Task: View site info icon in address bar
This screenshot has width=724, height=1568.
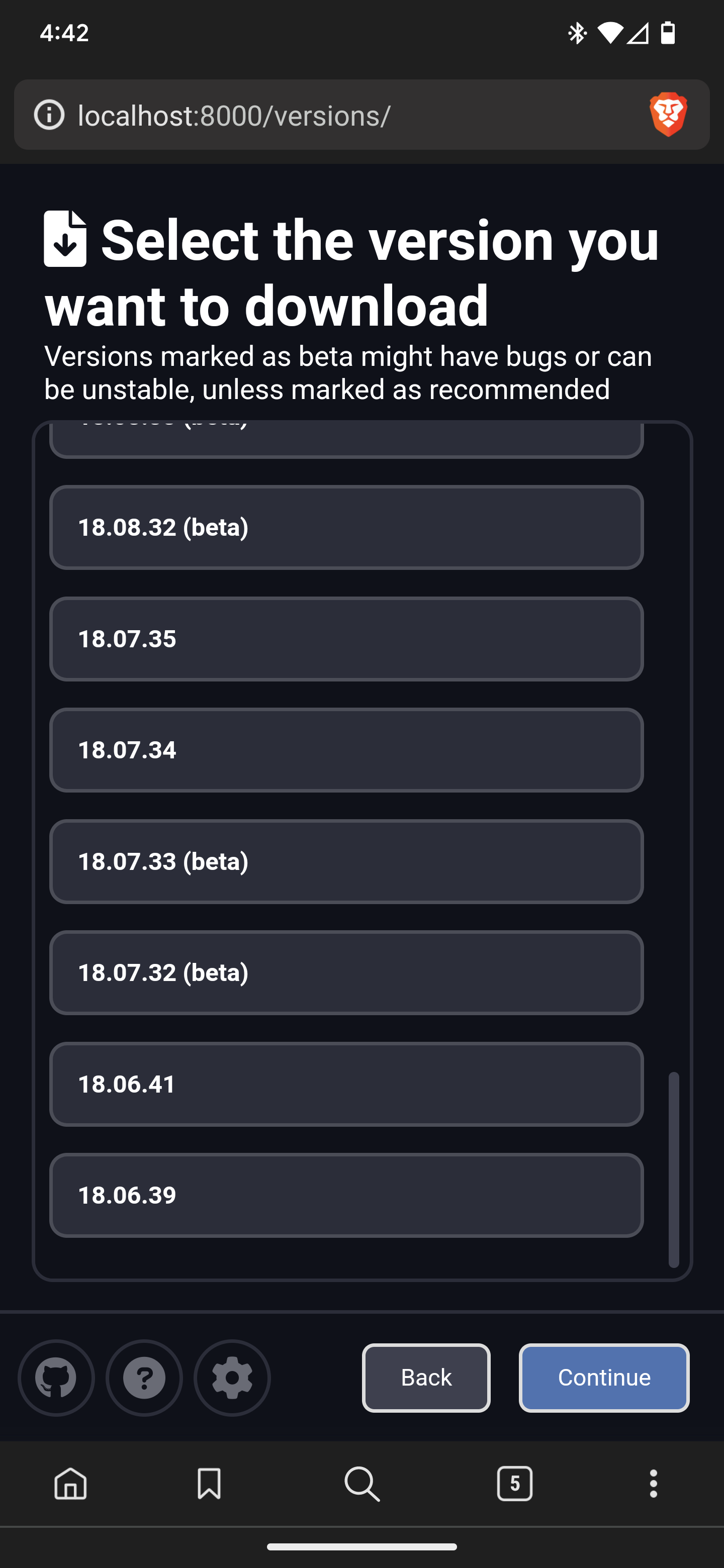Action: (49, 115)
